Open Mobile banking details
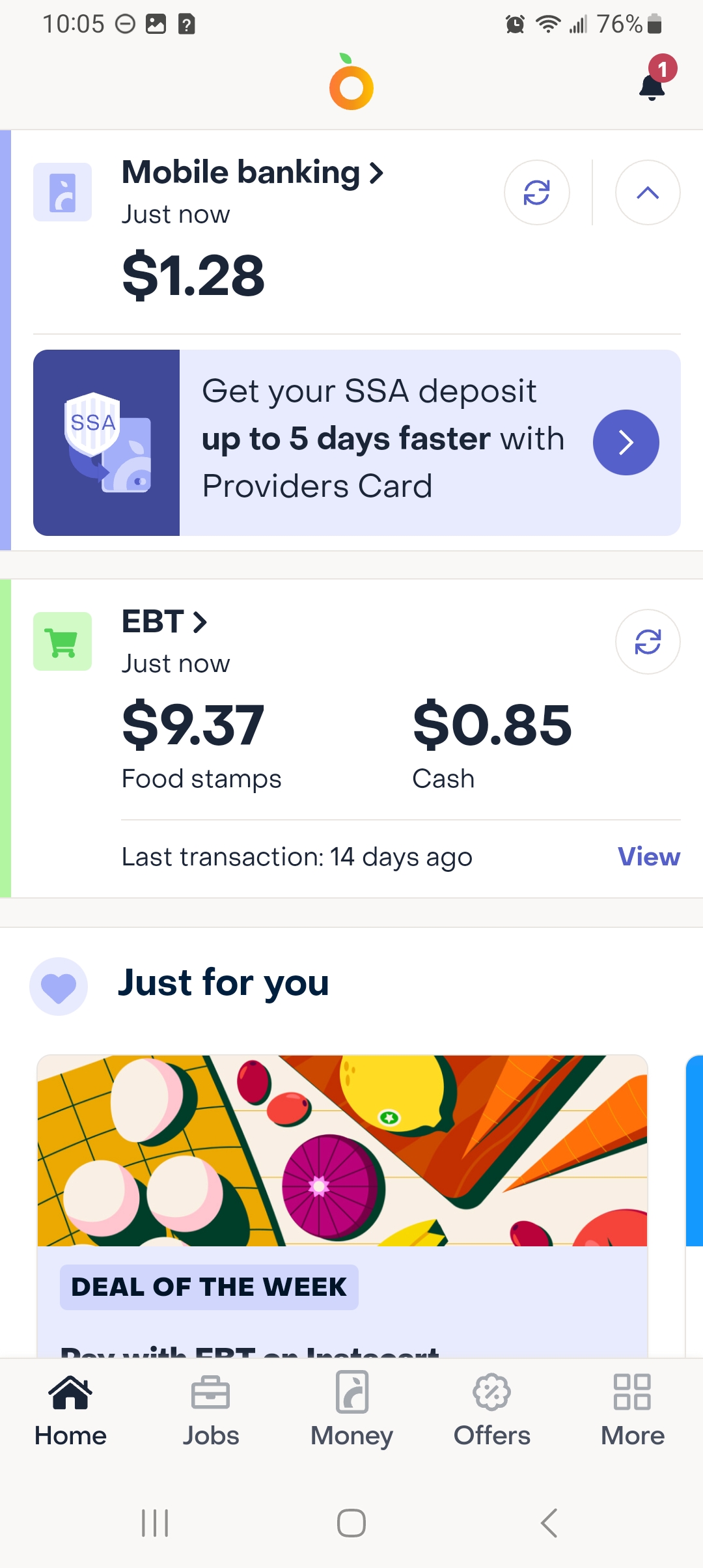 [253, 173]
